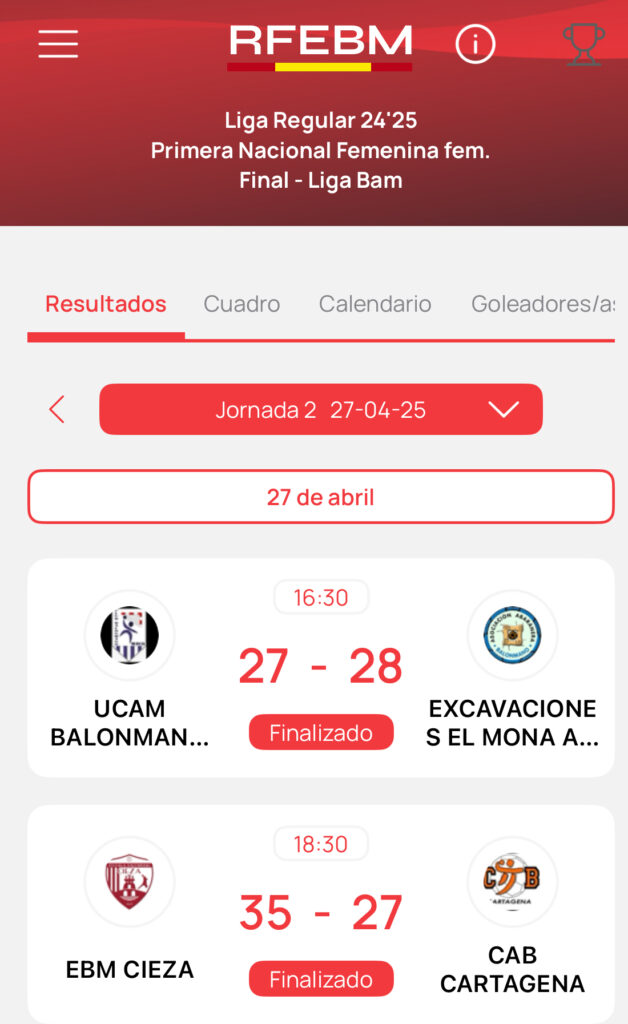The image size is (628, 1024).
Task: Open the trophy competitions icon
Action: (x=583, y=44)
